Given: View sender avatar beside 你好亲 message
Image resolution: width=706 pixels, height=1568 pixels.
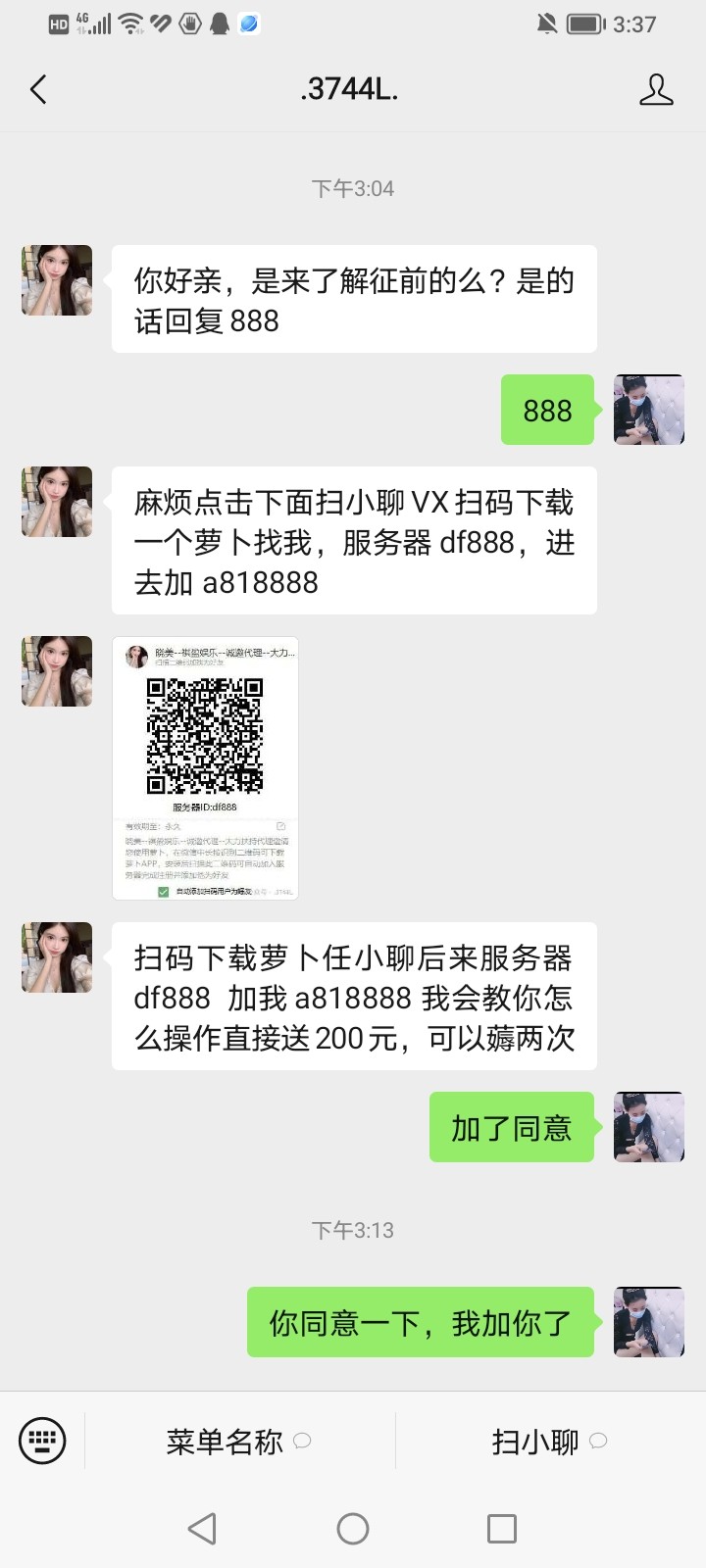Looking at the screenshot, I should click(x=57, y=280).
